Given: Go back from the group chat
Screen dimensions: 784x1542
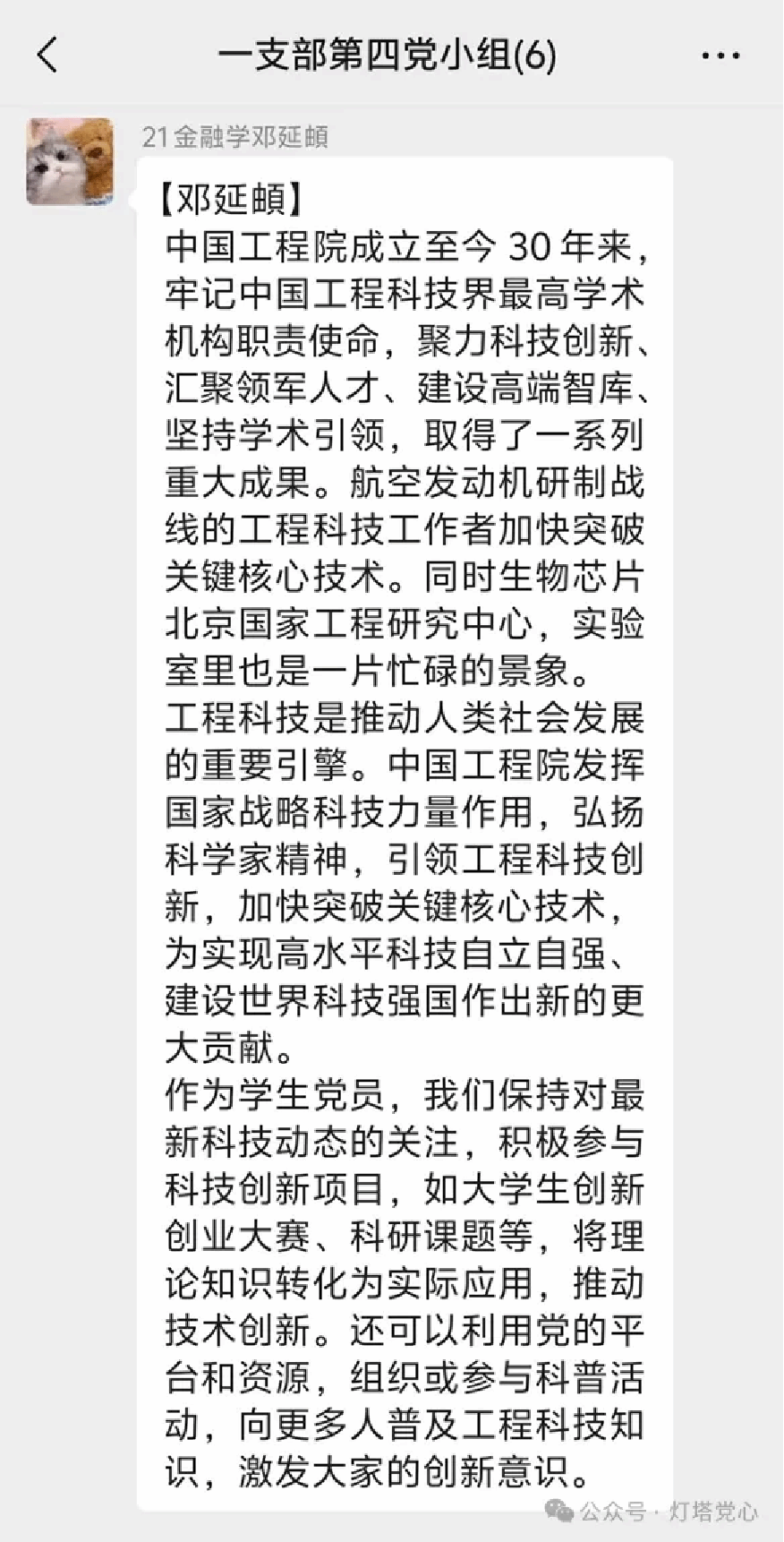Looking at the screenshot, I should 47,56.
